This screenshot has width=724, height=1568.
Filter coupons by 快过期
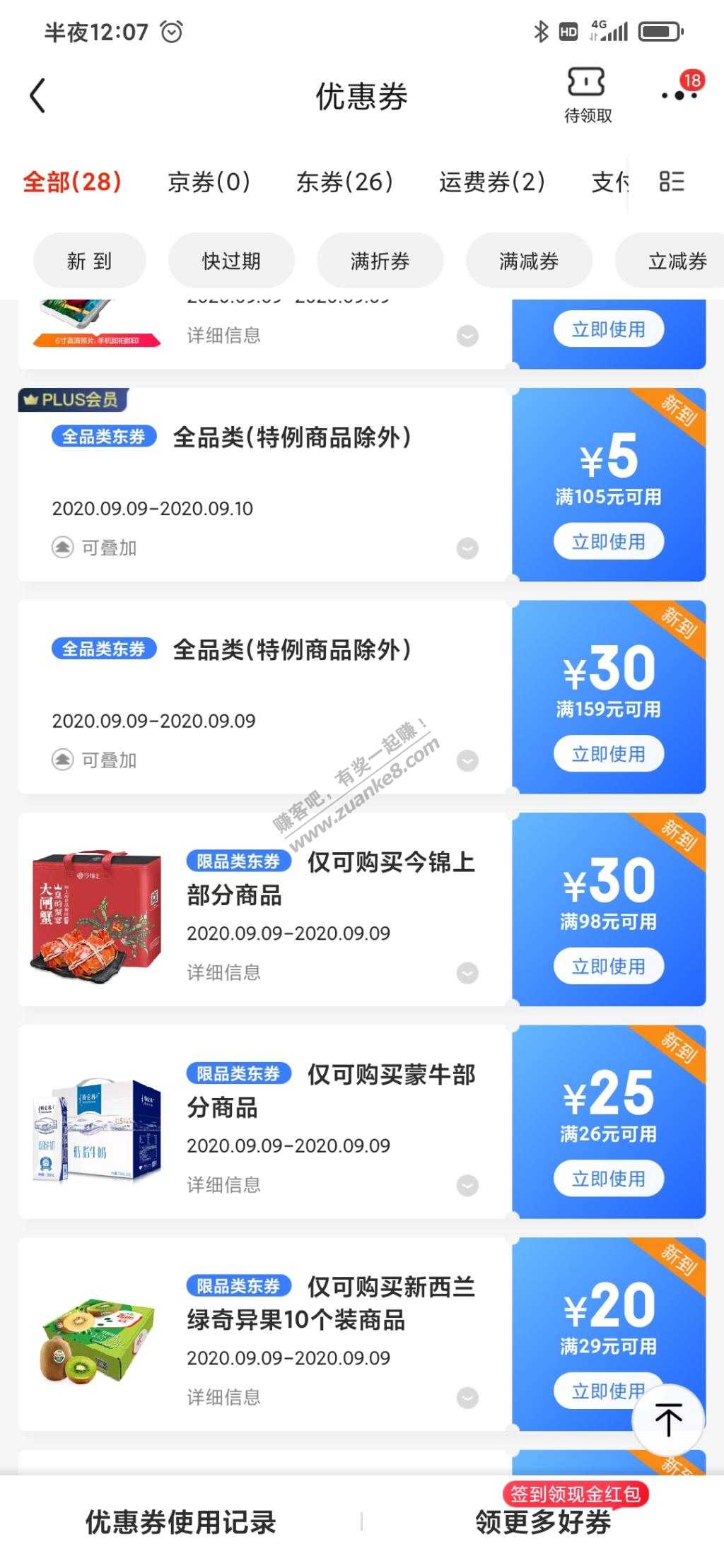coord(231,261)
